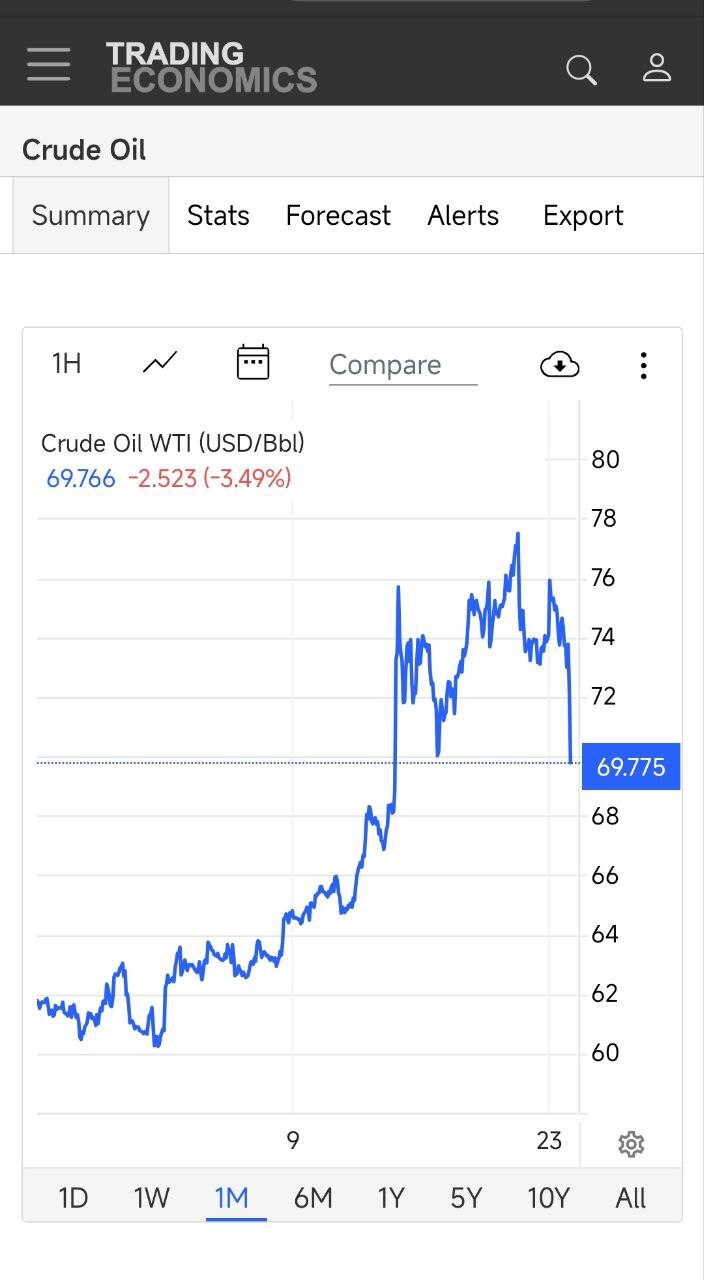Select the 6M time range
Screen dimensions: 704x1280
[313, 1197]
